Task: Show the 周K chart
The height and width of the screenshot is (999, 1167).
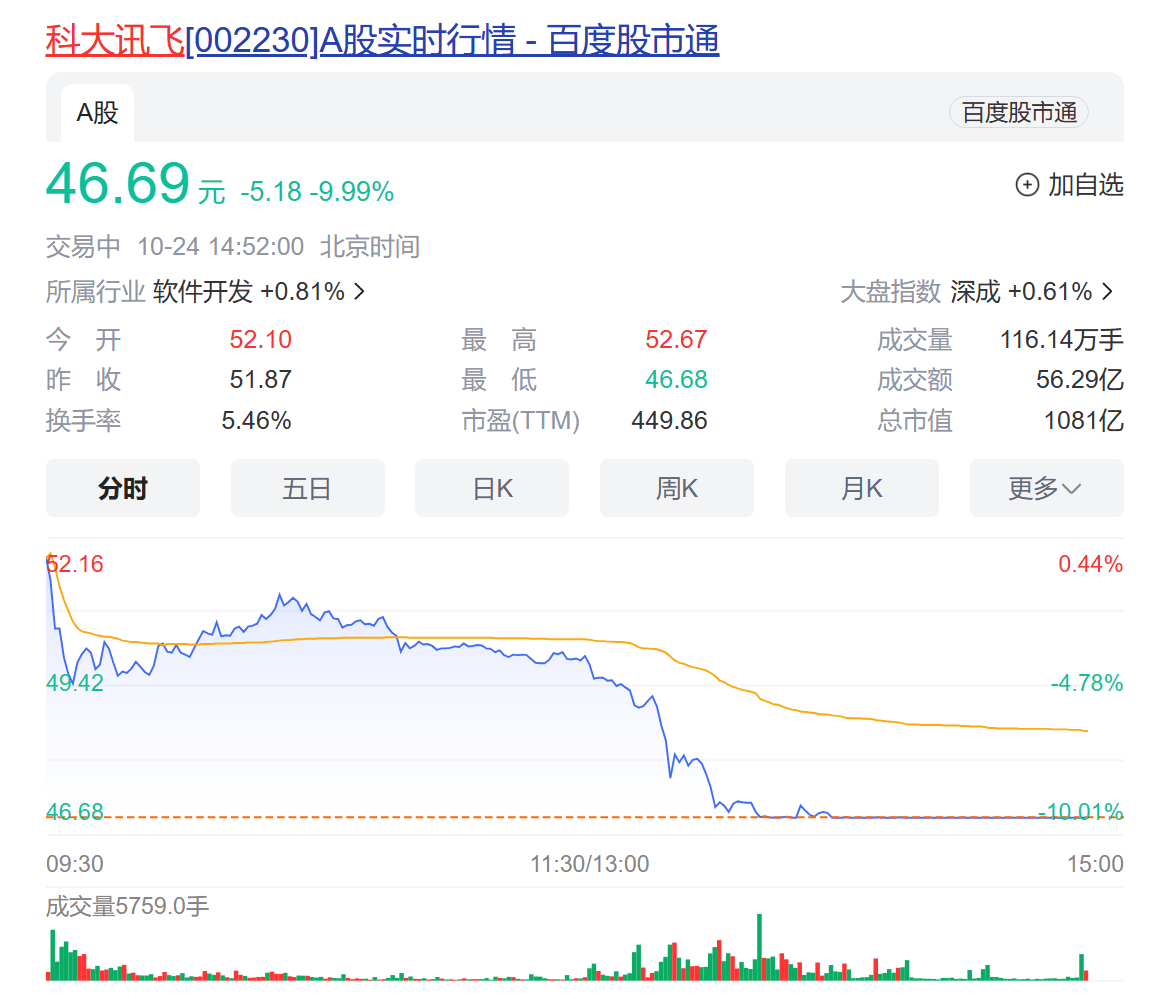Action: [677, 488]
